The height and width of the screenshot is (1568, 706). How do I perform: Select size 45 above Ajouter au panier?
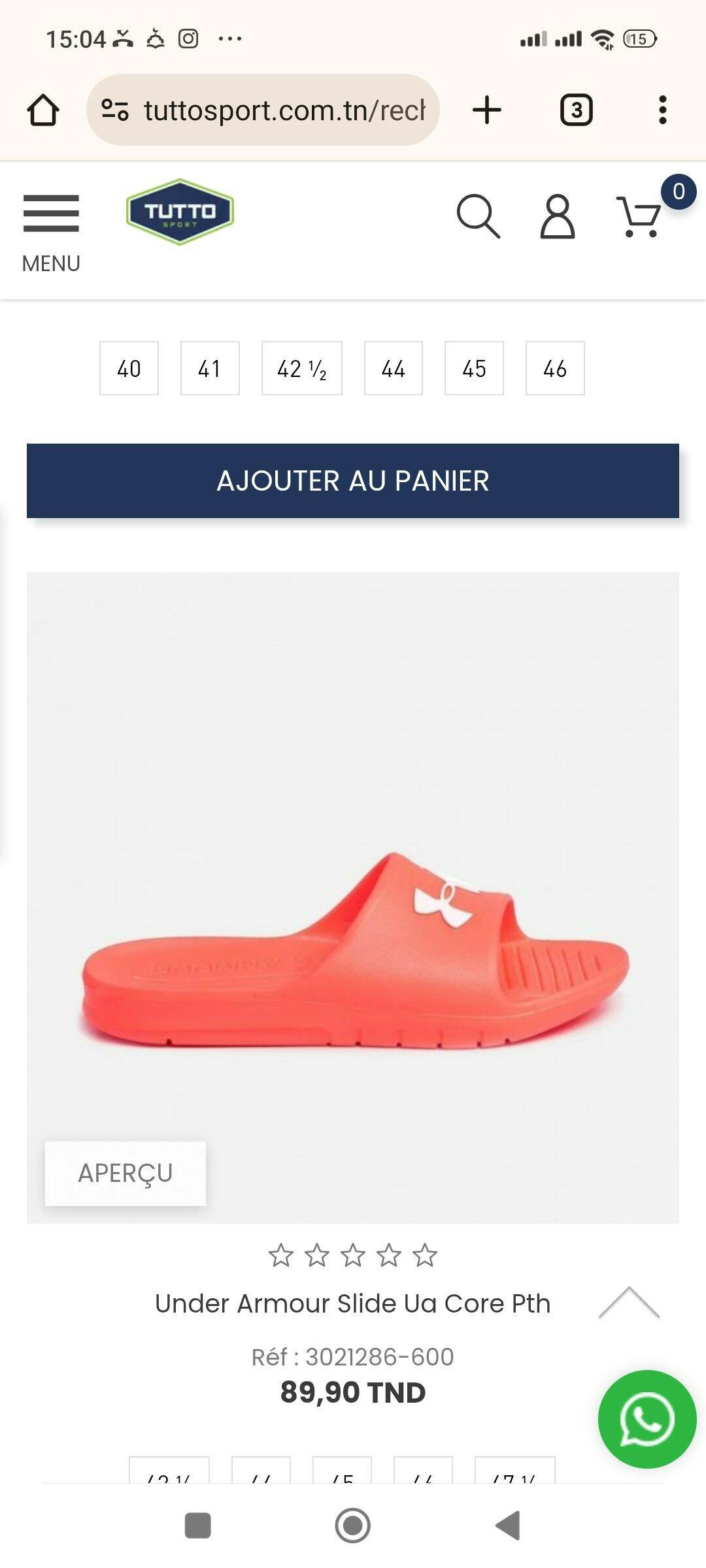(474, 368)
